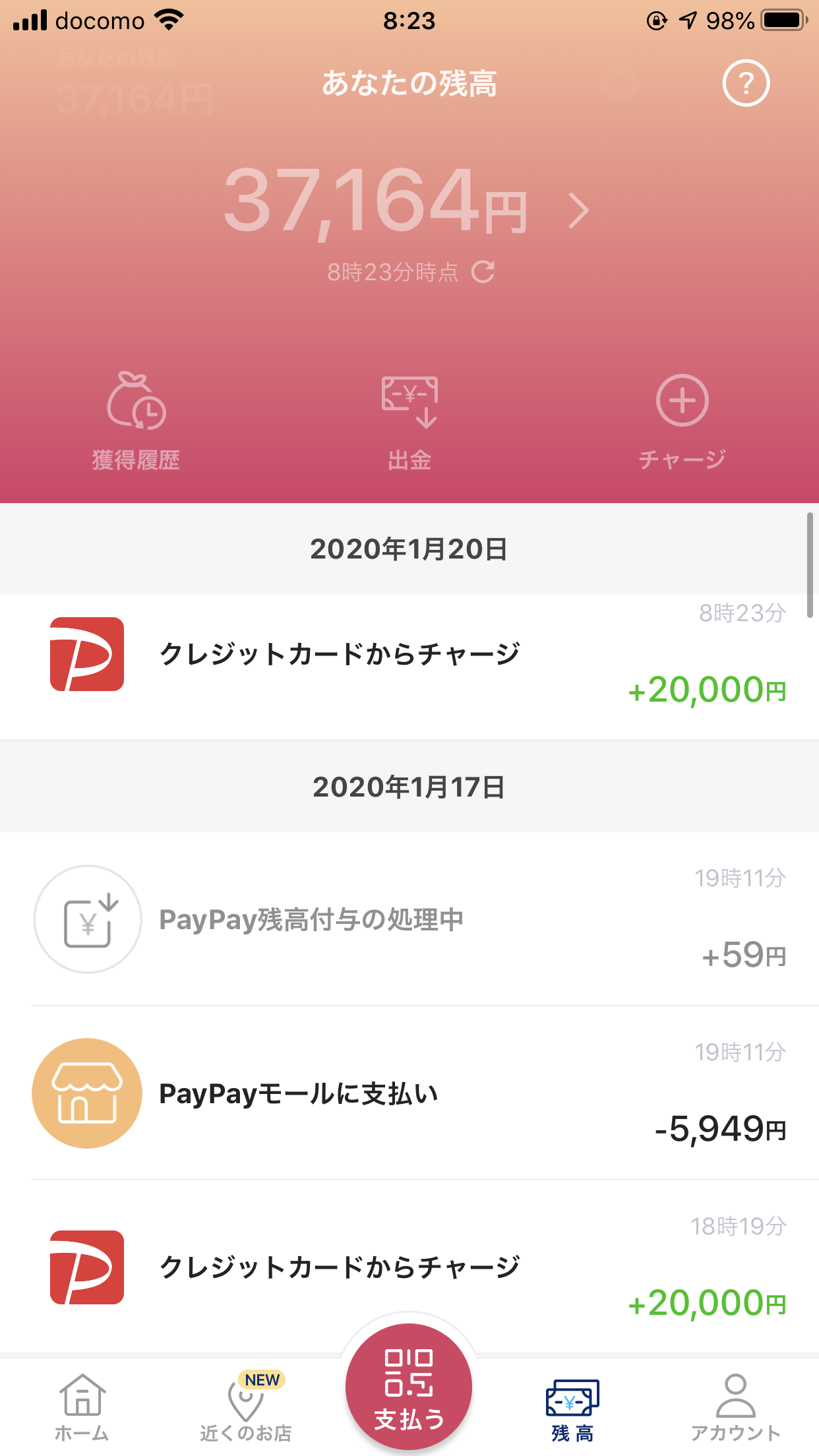819x1456 pixels.
Task: View the PayPay残高付与の処理中 +59円 entry
Action: click(409, 919)
